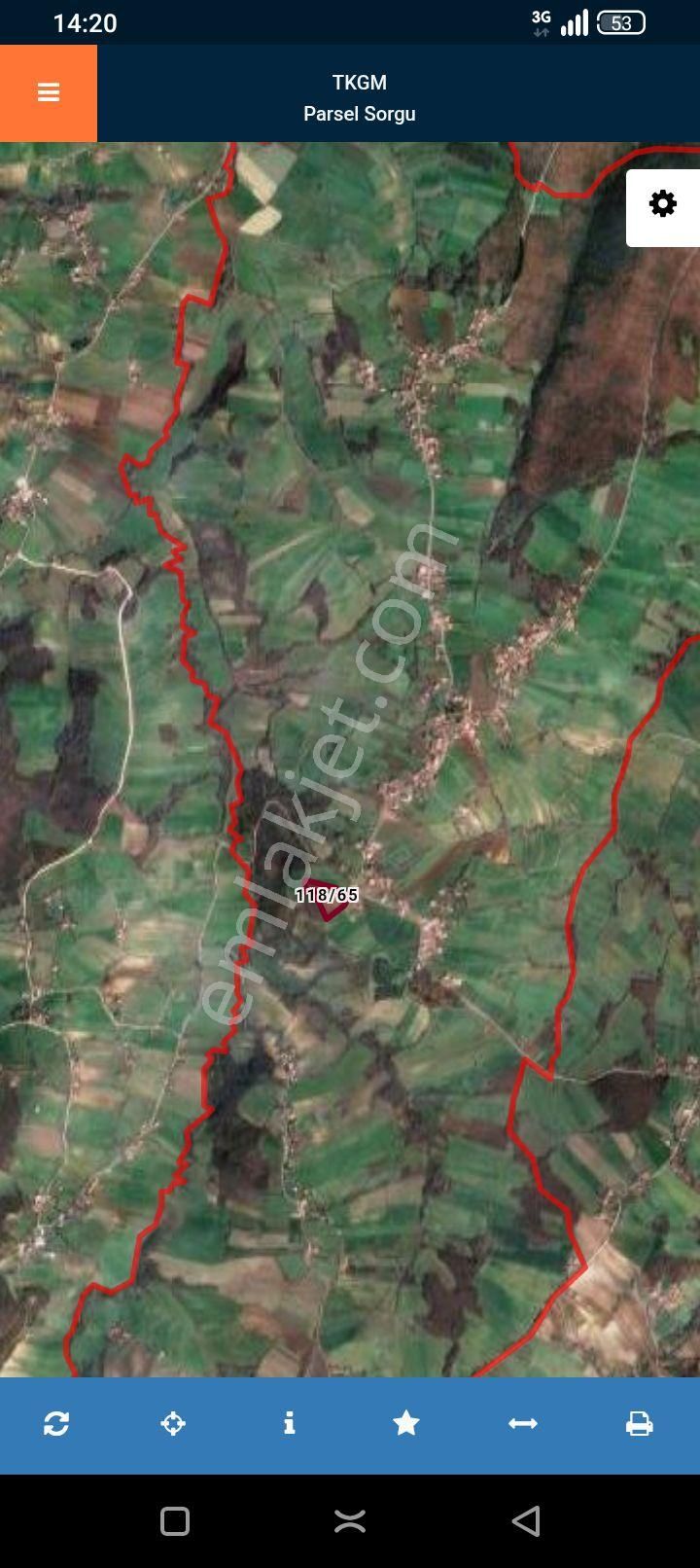Viewport: 700px width, 1568px height.
Task: Open the hamburger menu
Action: [x=49, y=93]
